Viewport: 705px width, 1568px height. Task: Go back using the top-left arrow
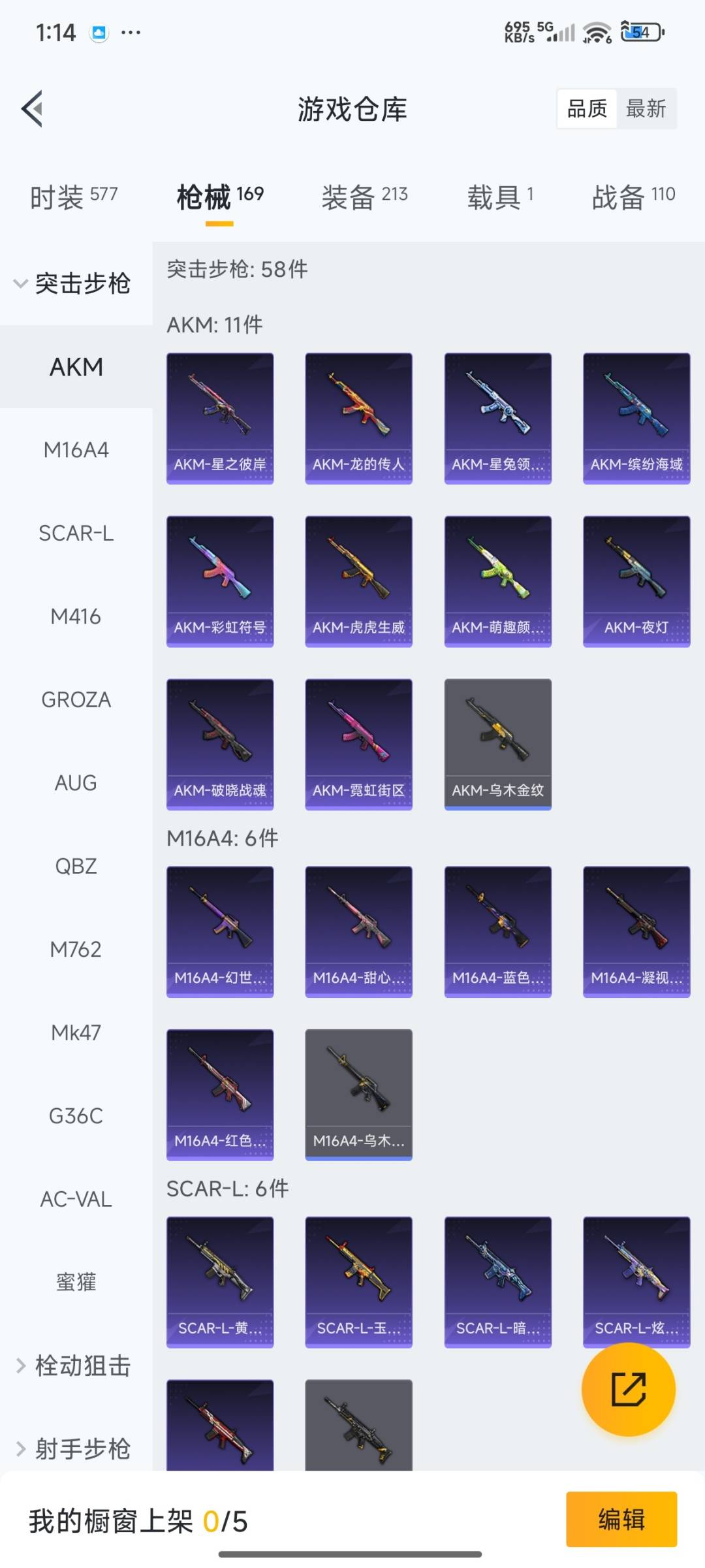point(33,108)
